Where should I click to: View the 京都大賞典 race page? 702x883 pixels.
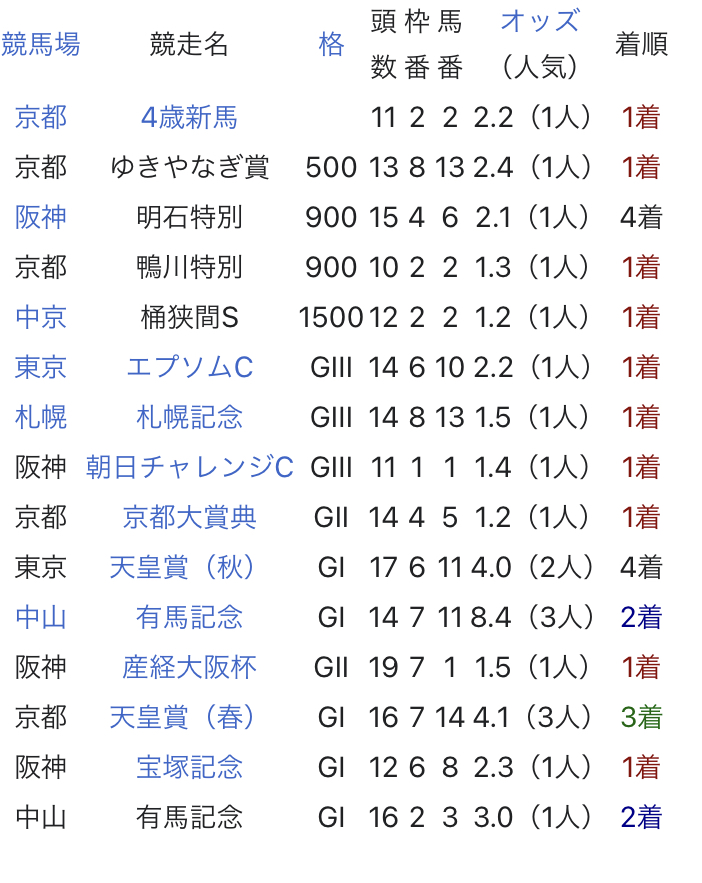189,518
